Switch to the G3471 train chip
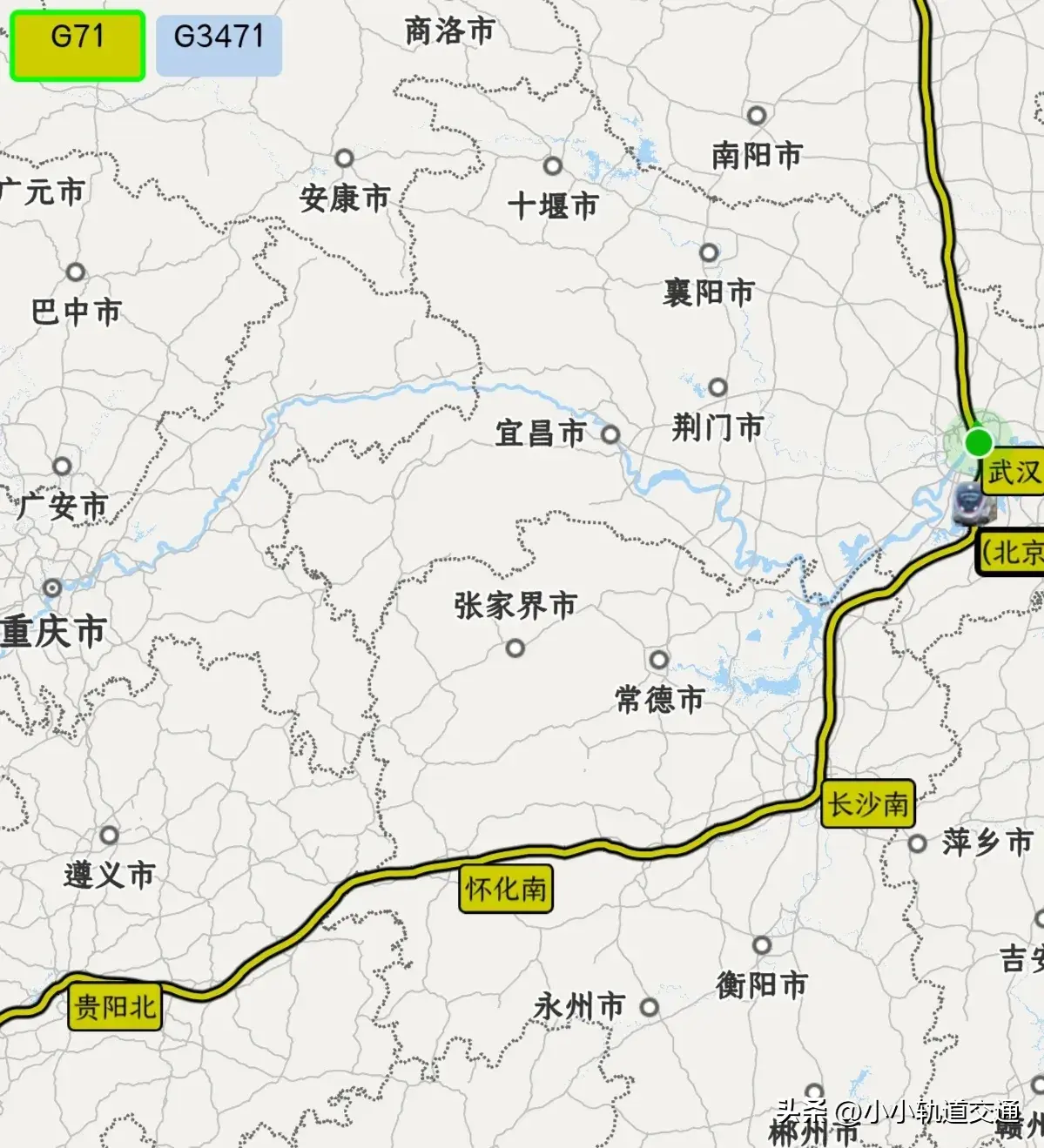The height and width of the screenshot is (1148, 1044). point(219,45)
